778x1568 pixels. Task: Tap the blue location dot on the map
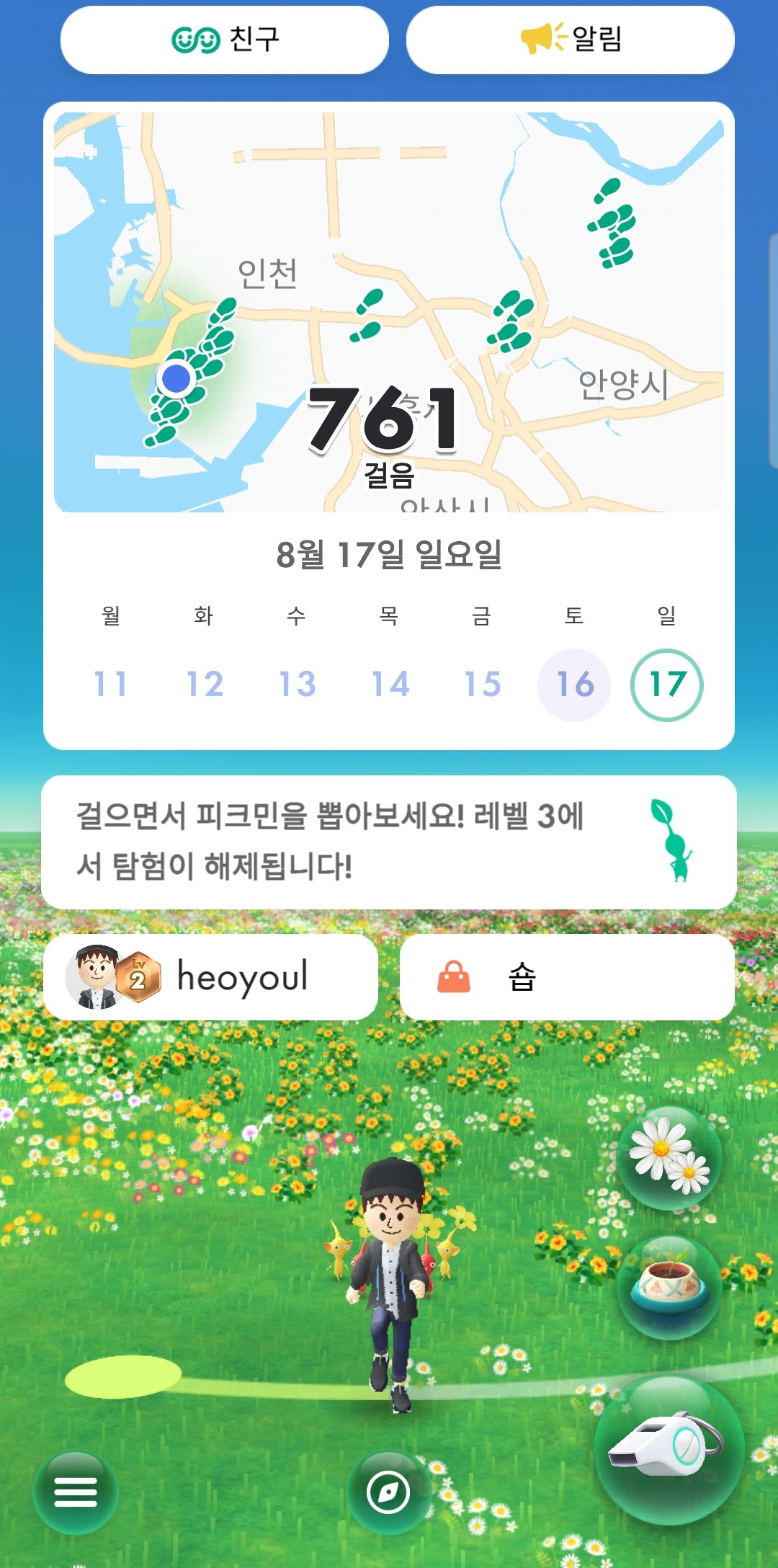(176, 378)
